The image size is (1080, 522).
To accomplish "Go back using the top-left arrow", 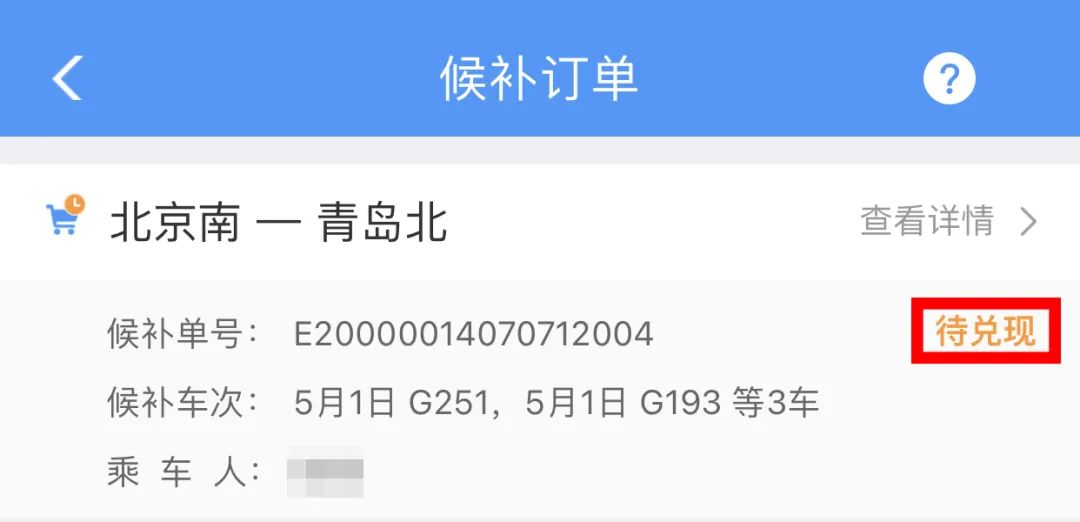I will [x=67, y=78].
